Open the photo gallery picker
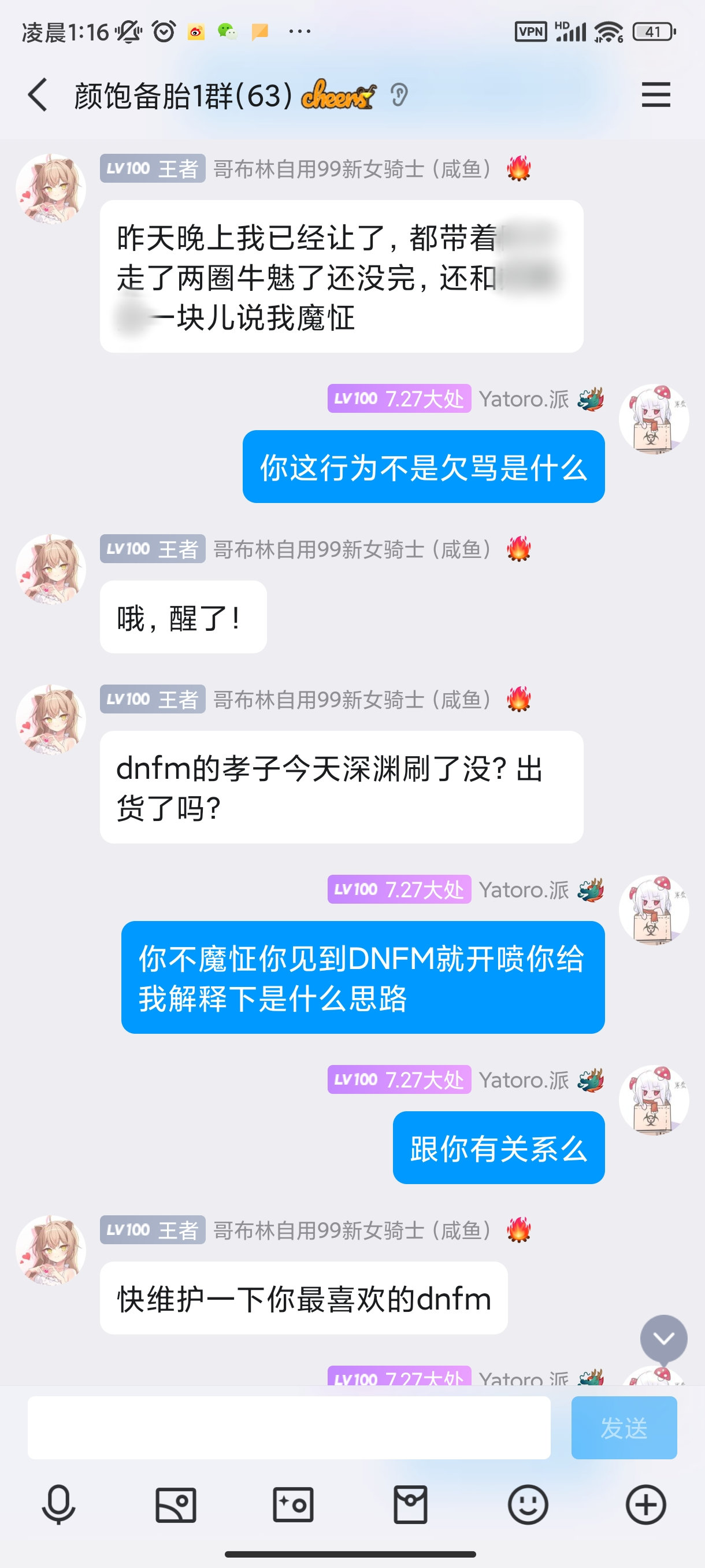 pos(176,1505)
